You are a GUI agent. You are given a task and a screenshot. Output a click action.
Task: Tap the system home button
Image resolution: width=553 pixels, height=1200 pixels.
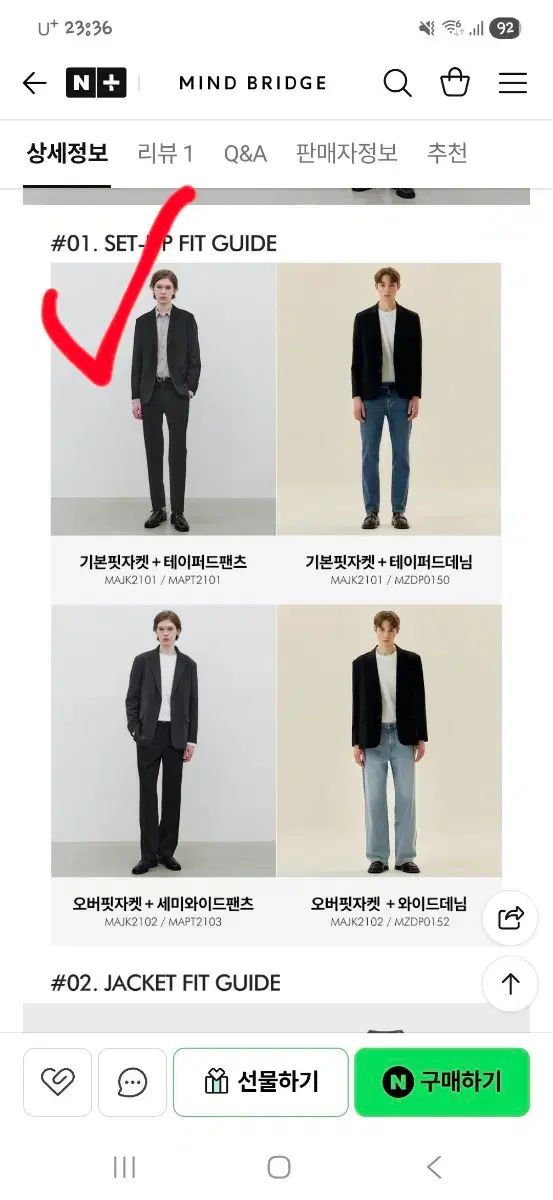(x=279, y=1167)
